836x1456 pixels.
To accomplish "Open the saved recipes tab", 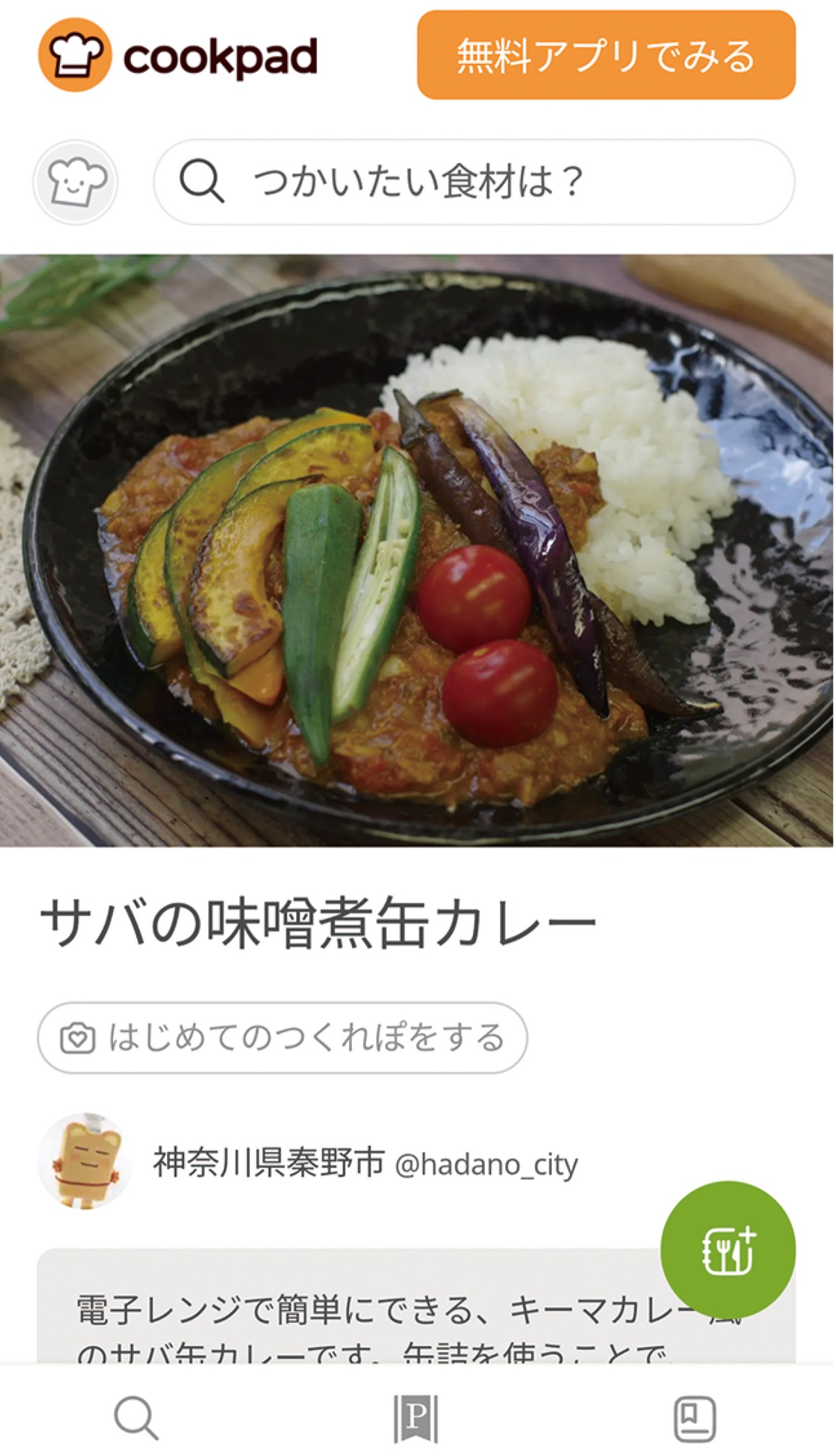I will [x=695, y=1418].
